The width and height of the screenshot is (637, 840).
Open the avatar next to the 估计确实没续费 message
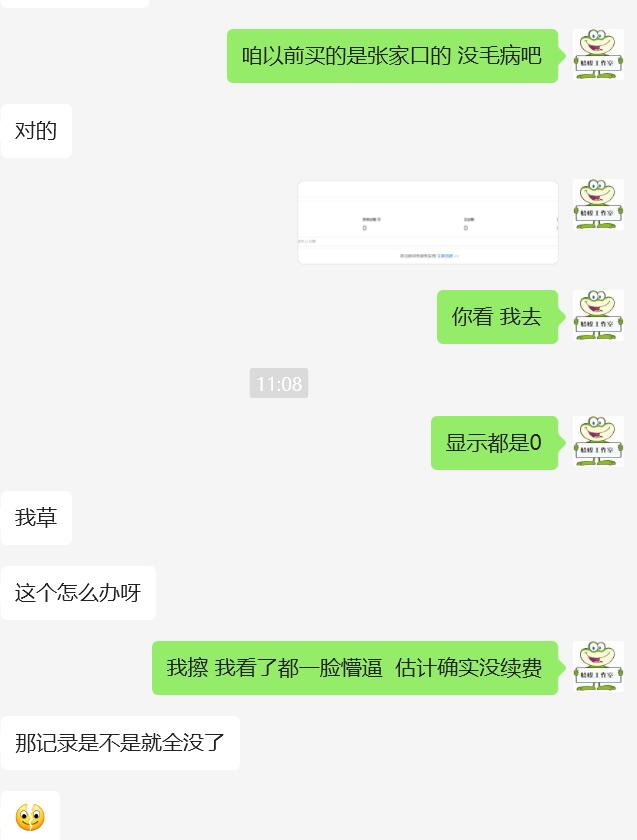pyautogui.click(x=598, y=667)
